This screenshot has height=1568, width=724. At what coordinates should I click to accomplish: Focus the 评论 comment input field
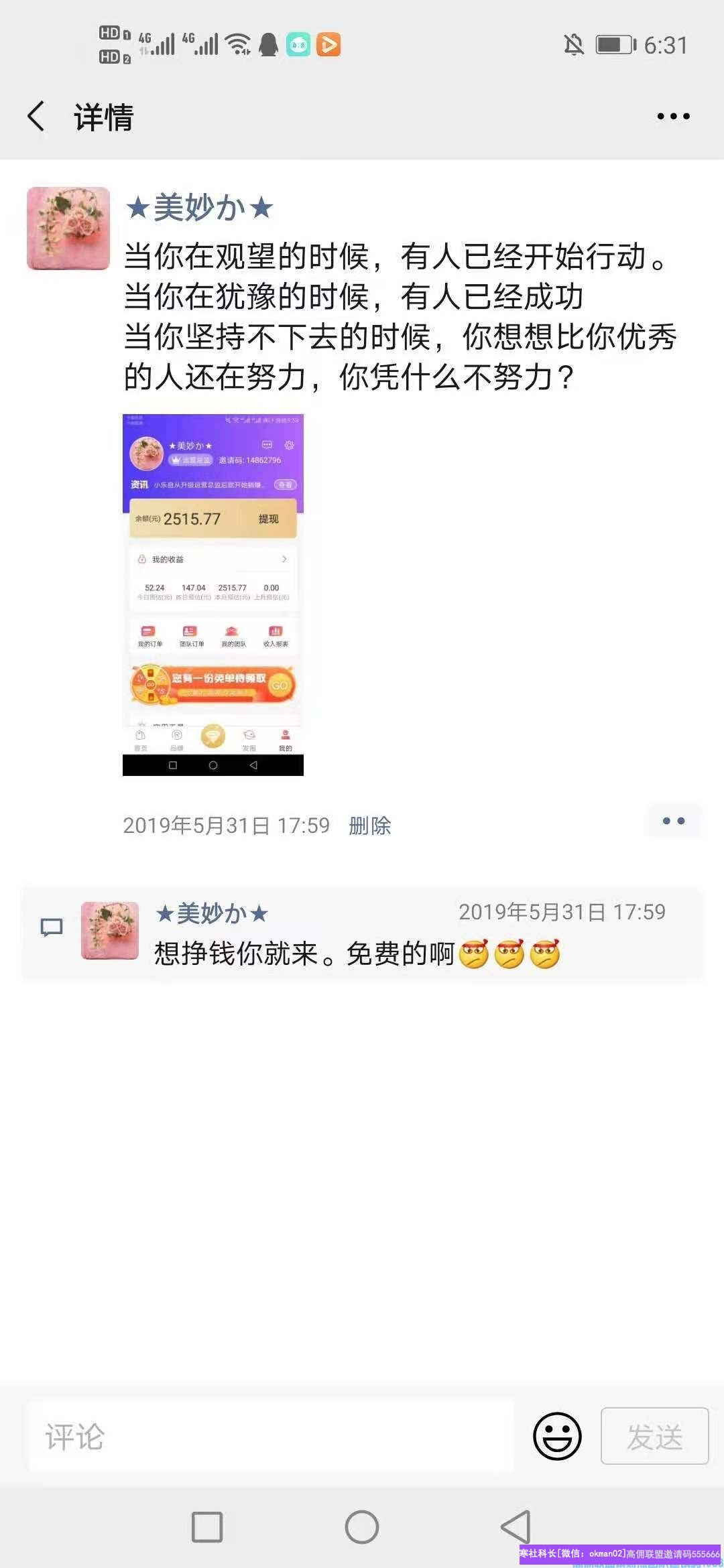(x=271, y=1436)
